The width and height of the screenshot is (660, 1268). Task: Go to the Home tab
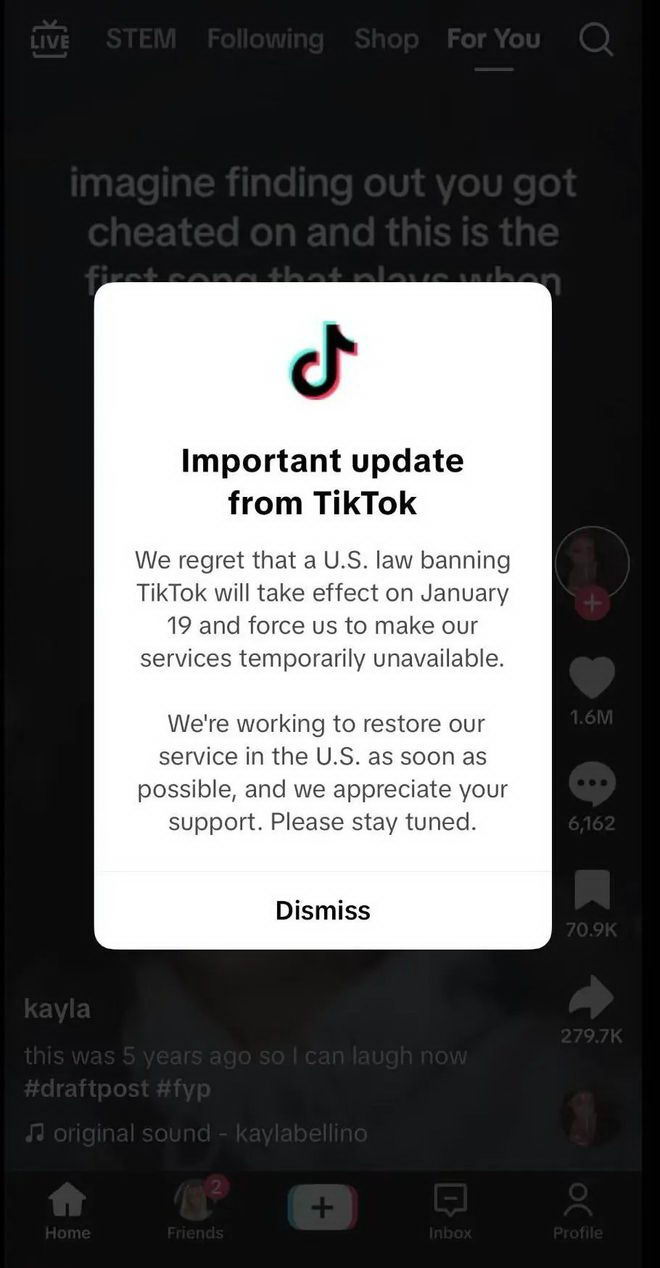[67, 1209]
